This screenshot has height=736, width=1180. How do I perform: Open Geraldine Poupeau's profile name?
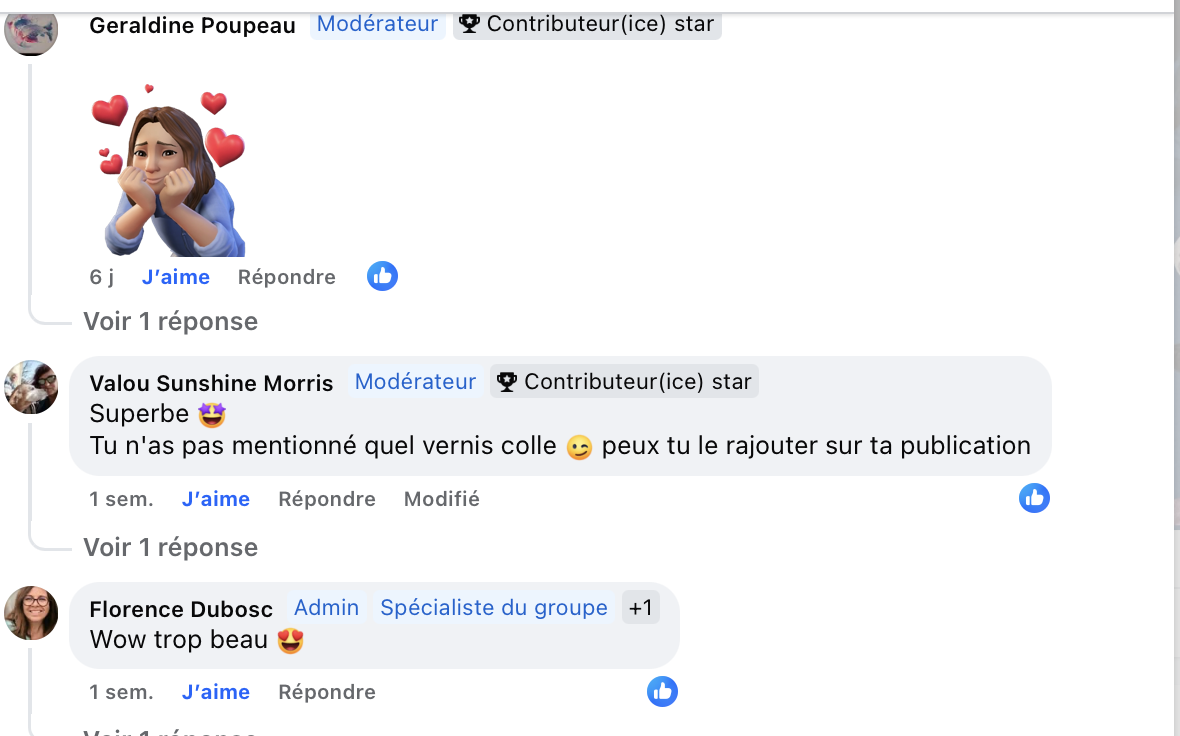pos(192,26)
